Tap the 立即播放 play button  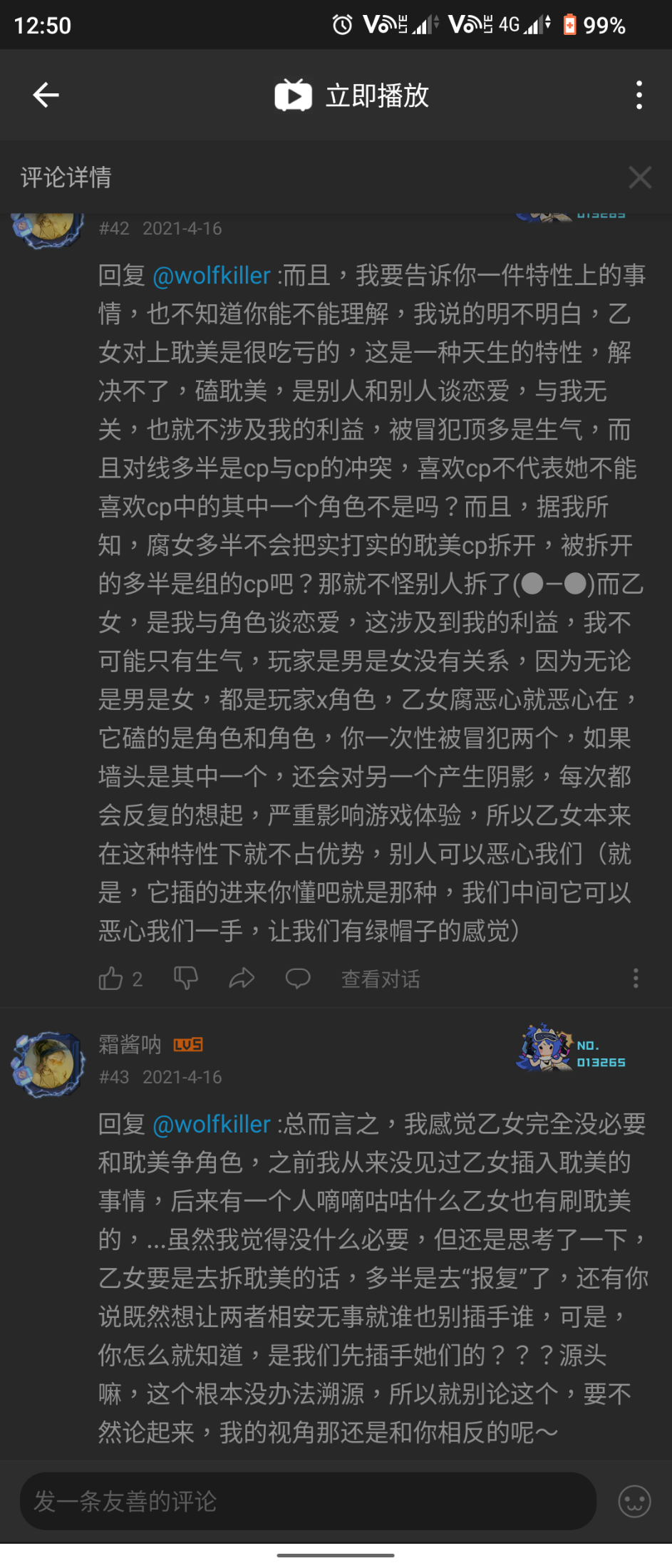tap(352, 96)
